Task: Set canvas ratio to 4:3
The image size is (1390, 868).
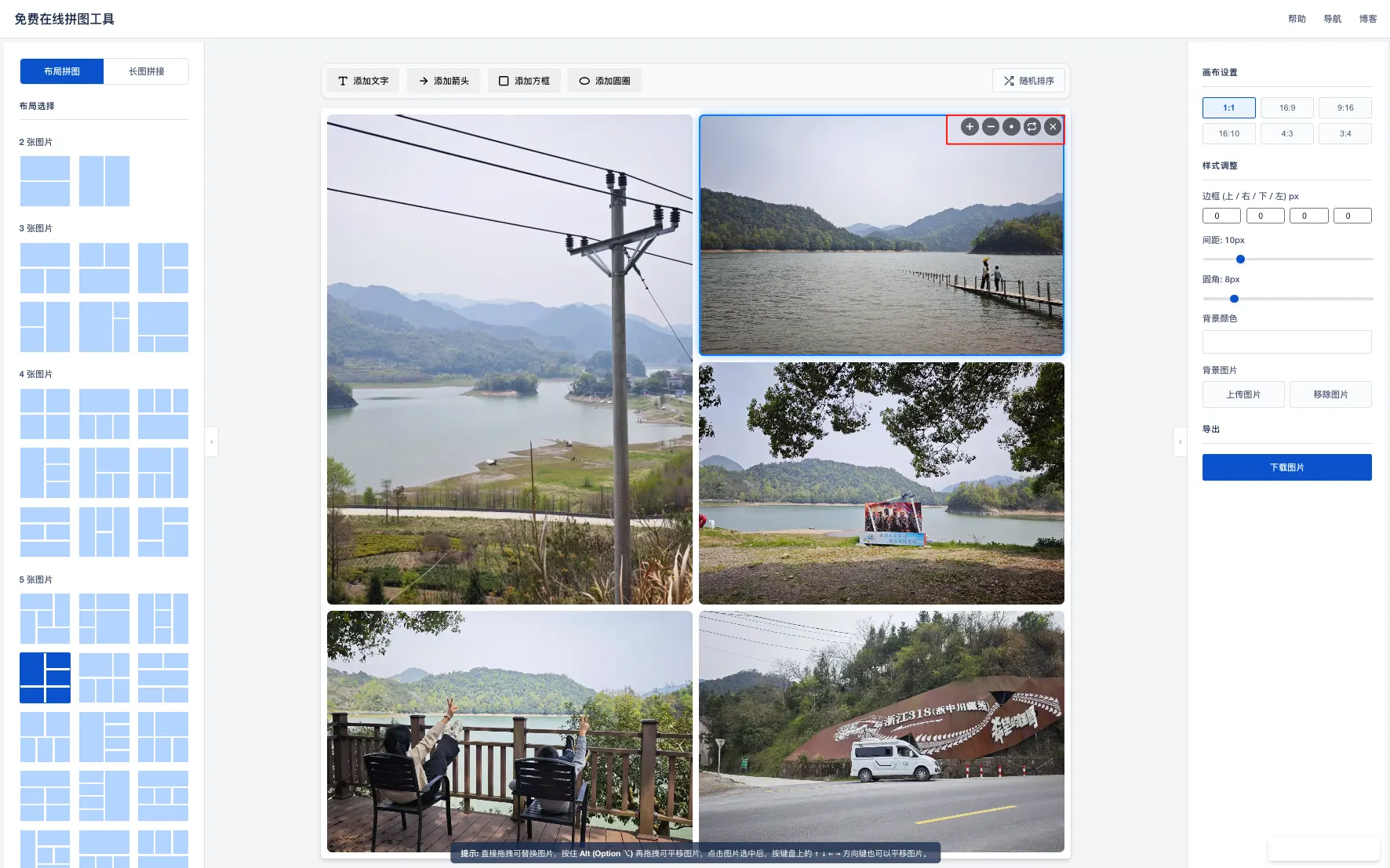Action: click(1286, 134)
